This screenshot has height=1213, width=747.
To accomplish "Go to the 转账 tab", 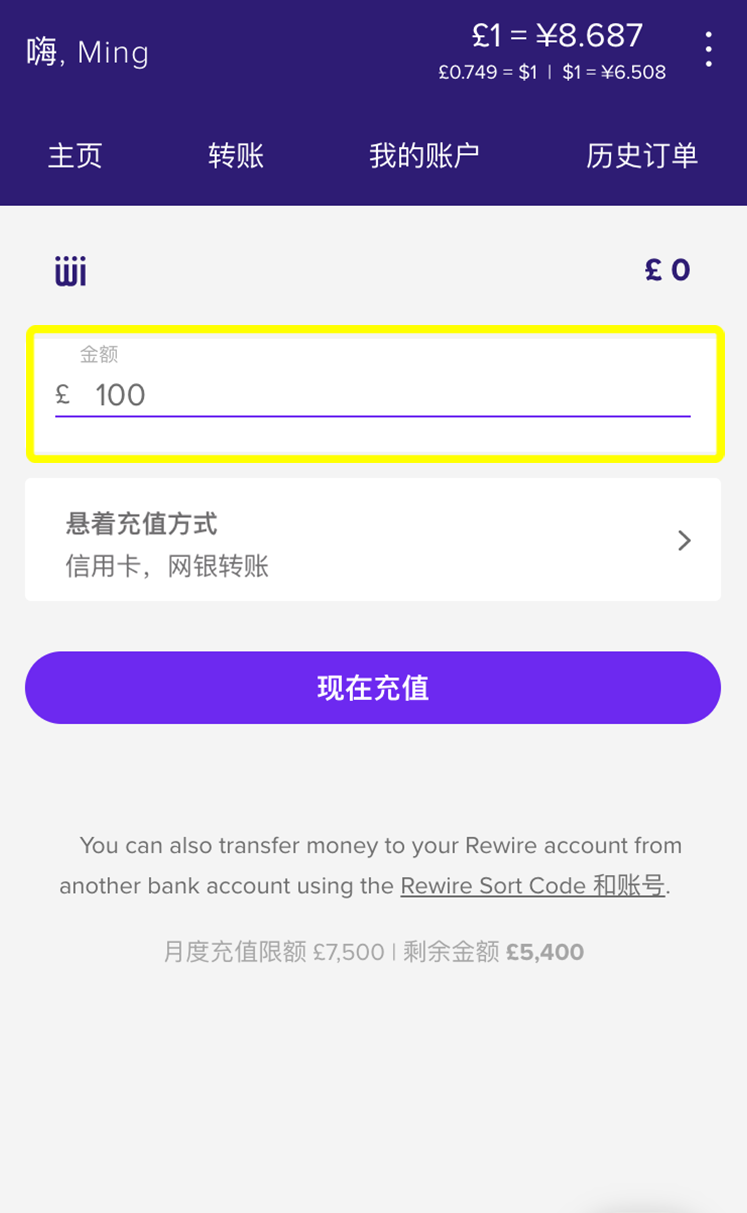I will point(236,156).
